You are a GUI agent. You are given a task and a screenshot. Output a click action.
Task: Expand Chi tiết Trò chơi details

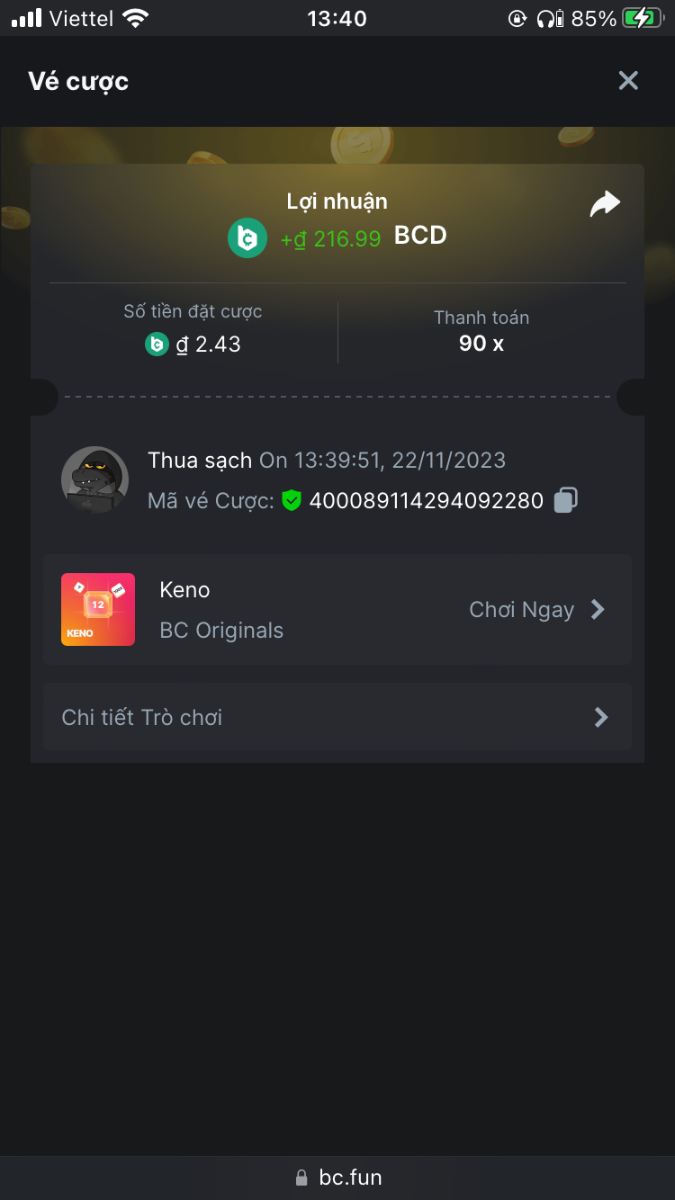337,717
